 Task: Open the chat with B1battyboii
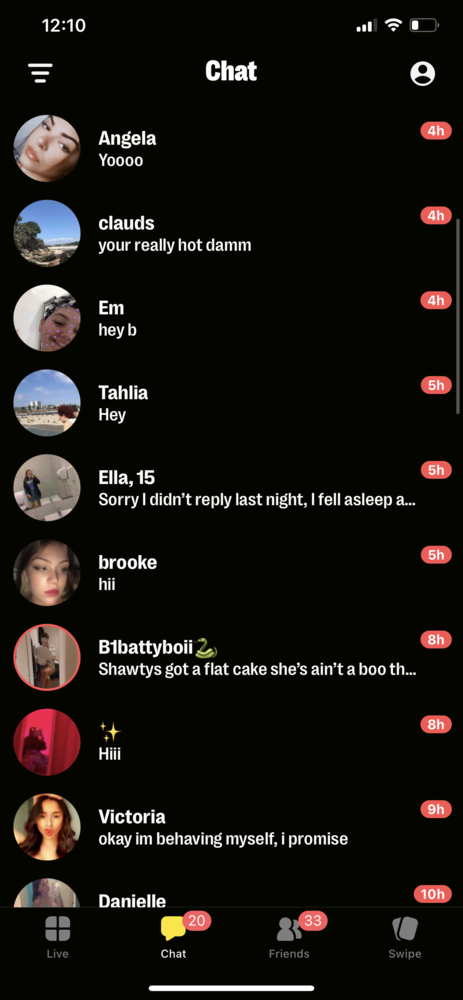pyautogui.click(x=232, y=658)
